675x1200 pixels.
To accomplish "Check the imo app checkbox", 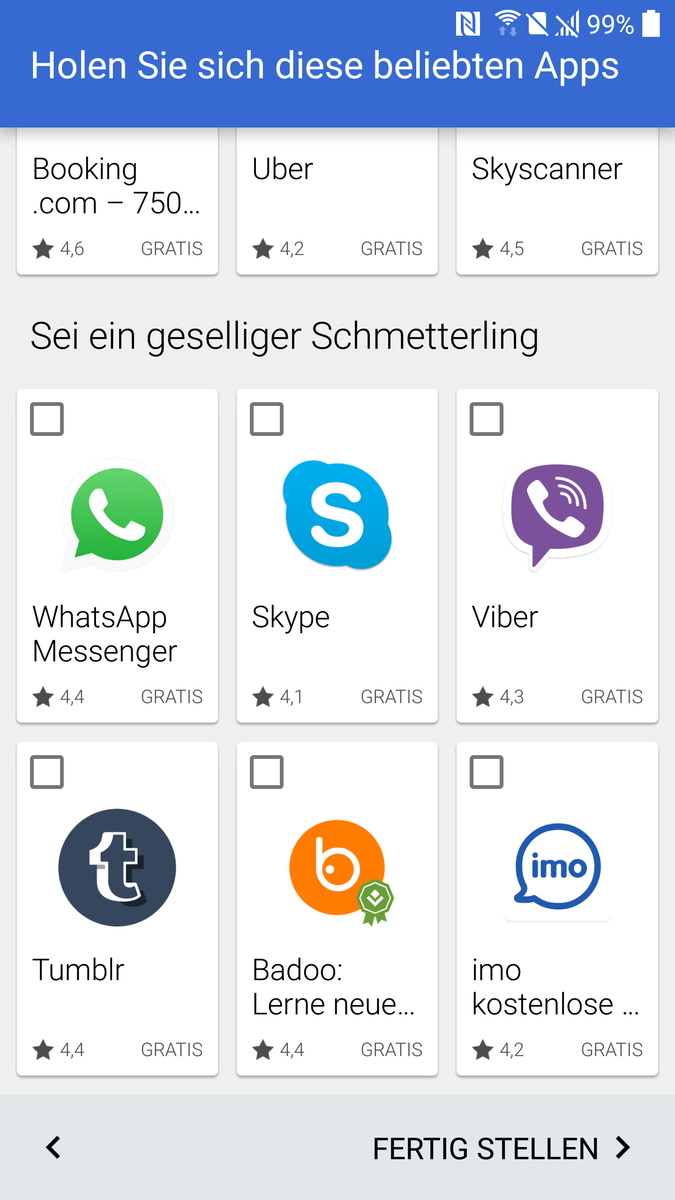I will tap(487, 772).
